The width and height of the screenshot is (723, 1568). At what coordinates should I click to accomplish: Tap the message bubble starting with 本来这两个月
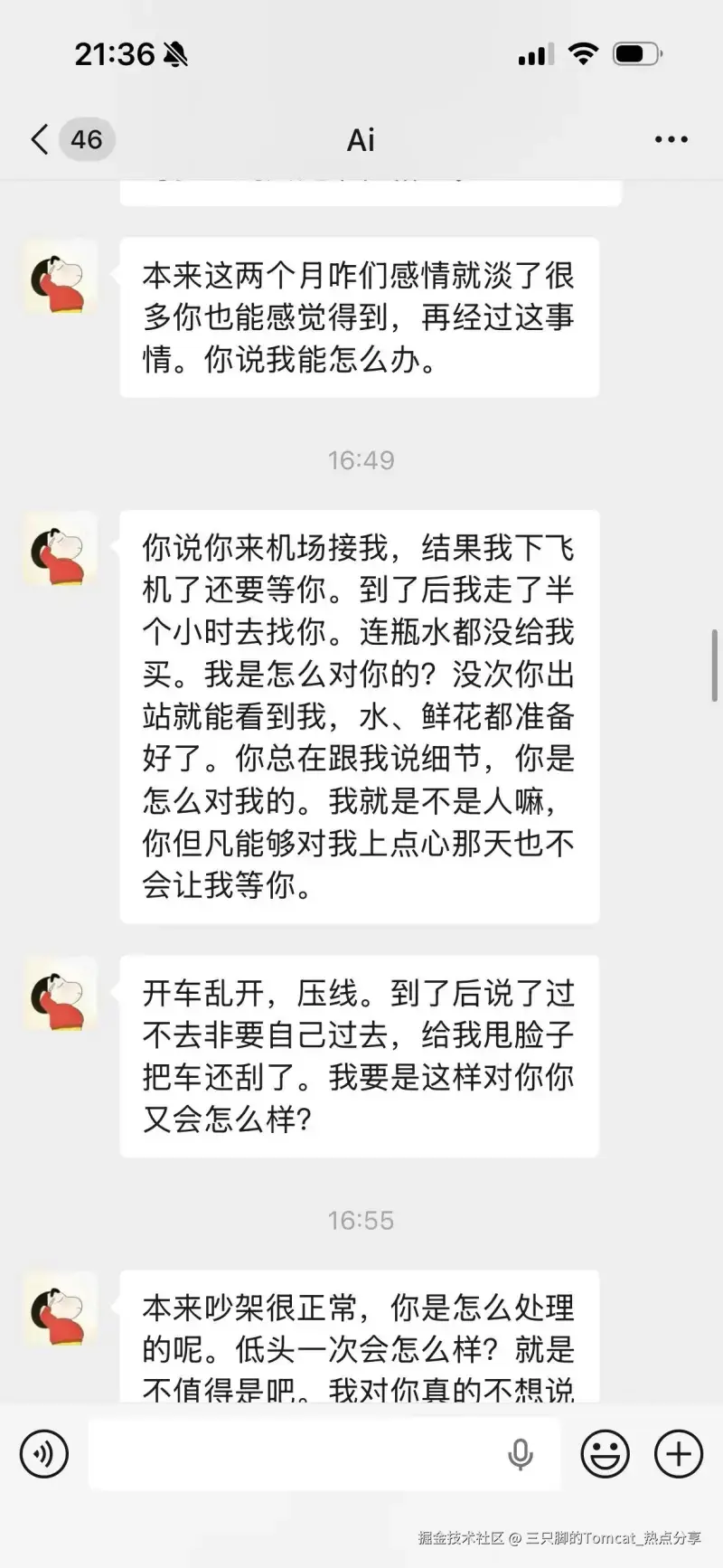(x=360, y=317)
